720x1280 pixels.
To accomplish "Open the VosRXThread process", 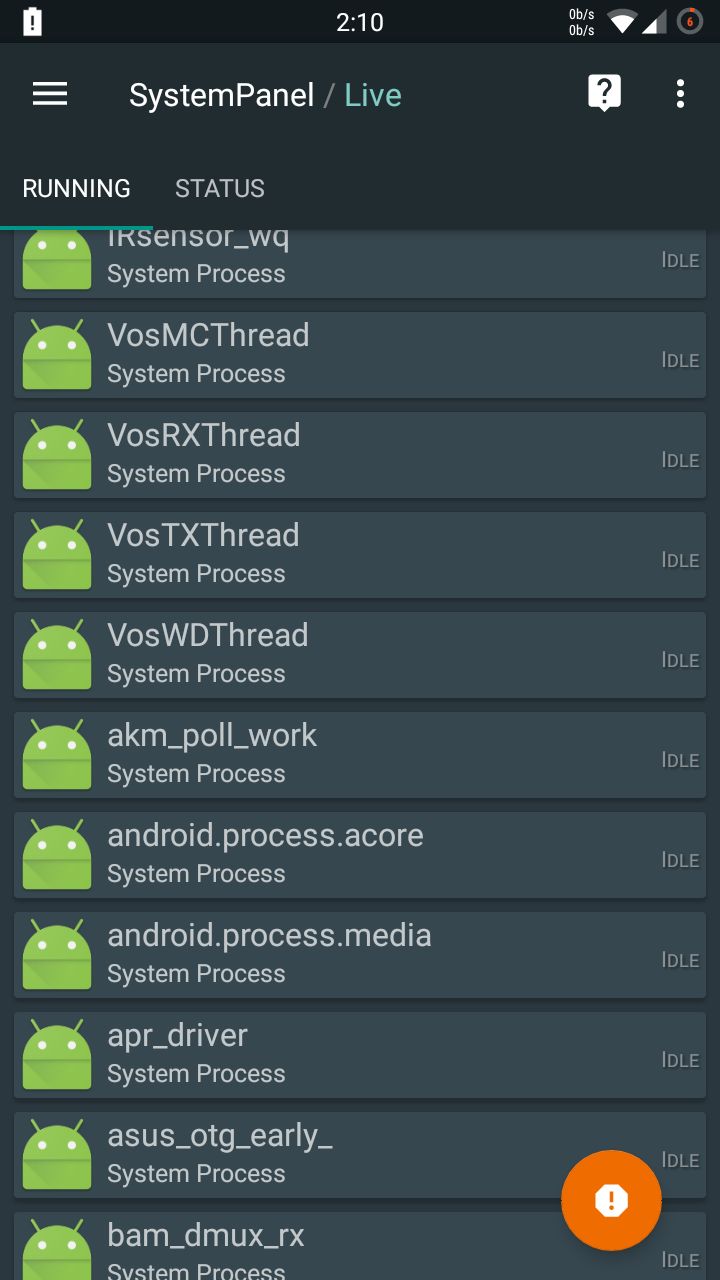I will (x=360, y=455).
